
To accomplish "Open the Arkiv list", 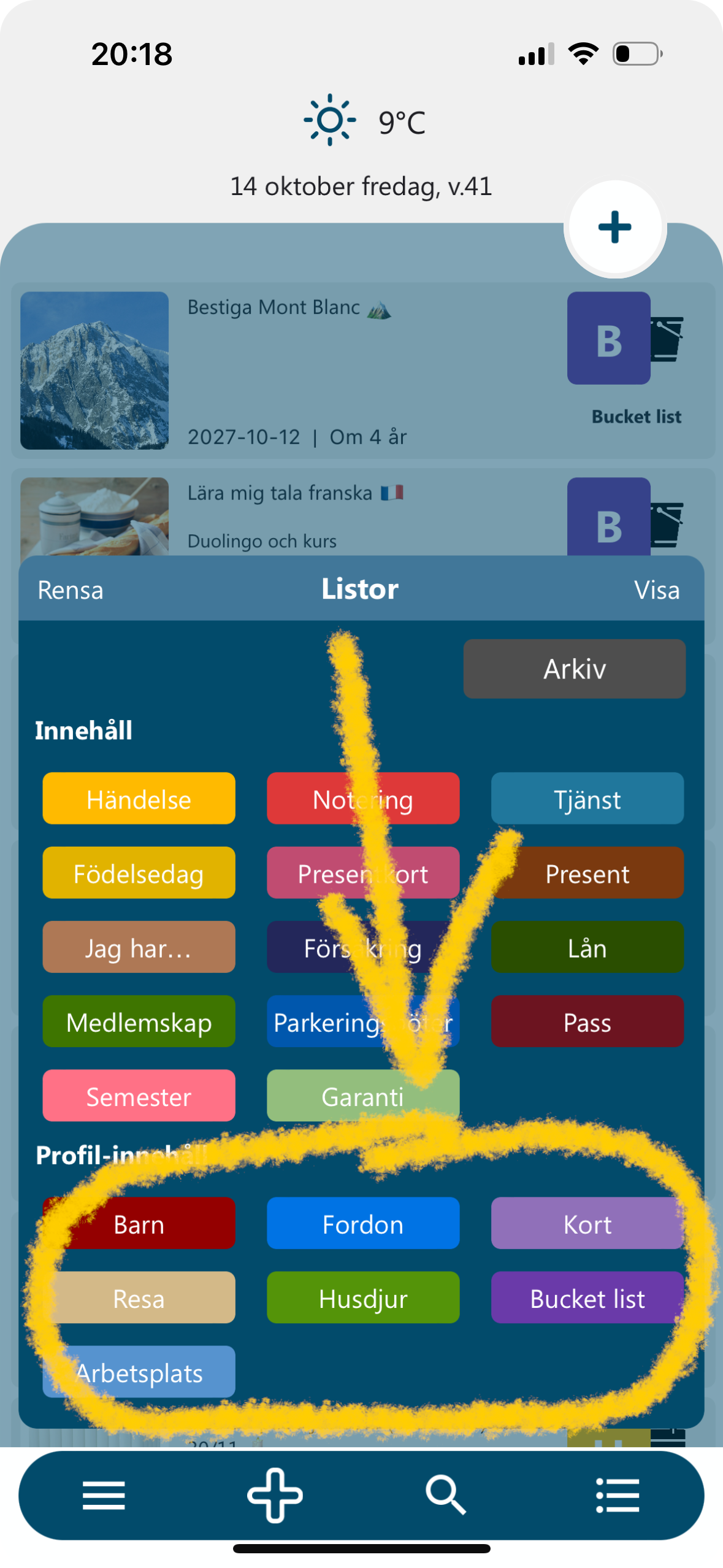I will pyautogui.click(x=574, y=669).
